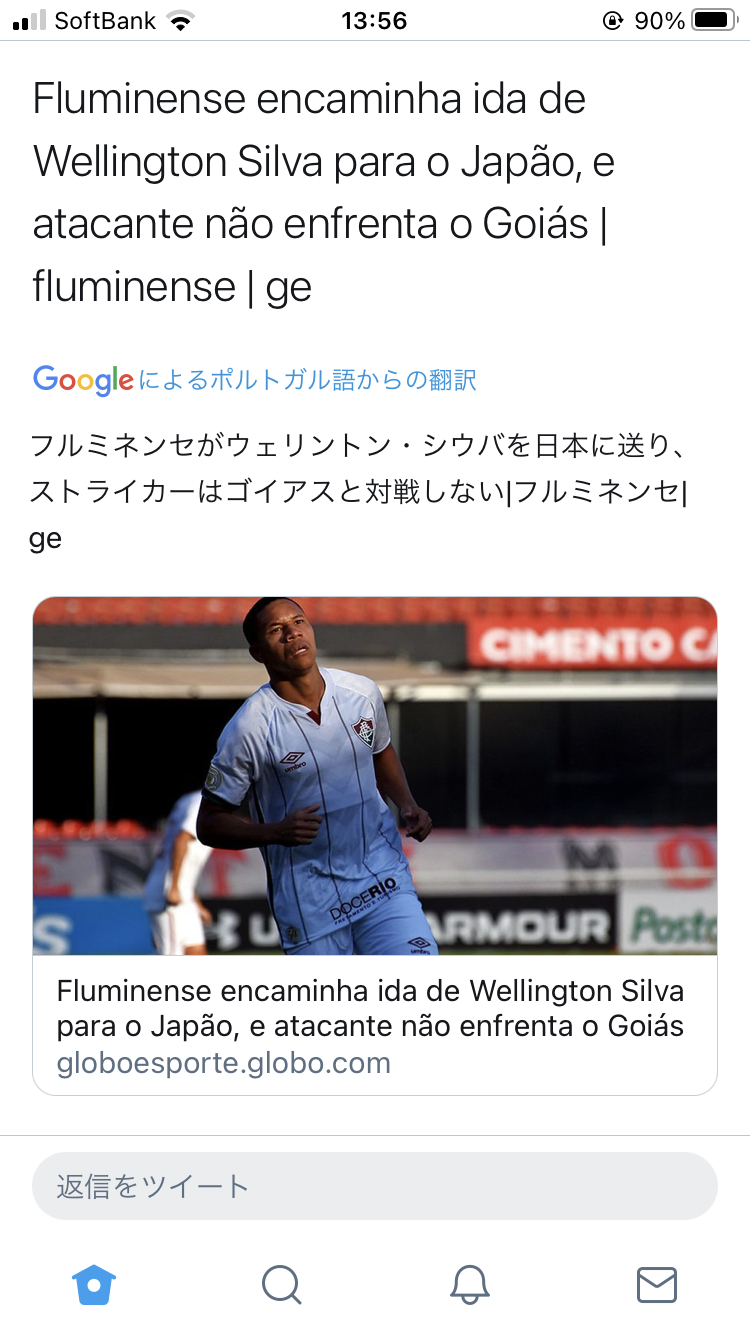Open the direct messages envelope tab
Screen dimensions: 750x1334
pyautogui.click(x=656, y=1284)
